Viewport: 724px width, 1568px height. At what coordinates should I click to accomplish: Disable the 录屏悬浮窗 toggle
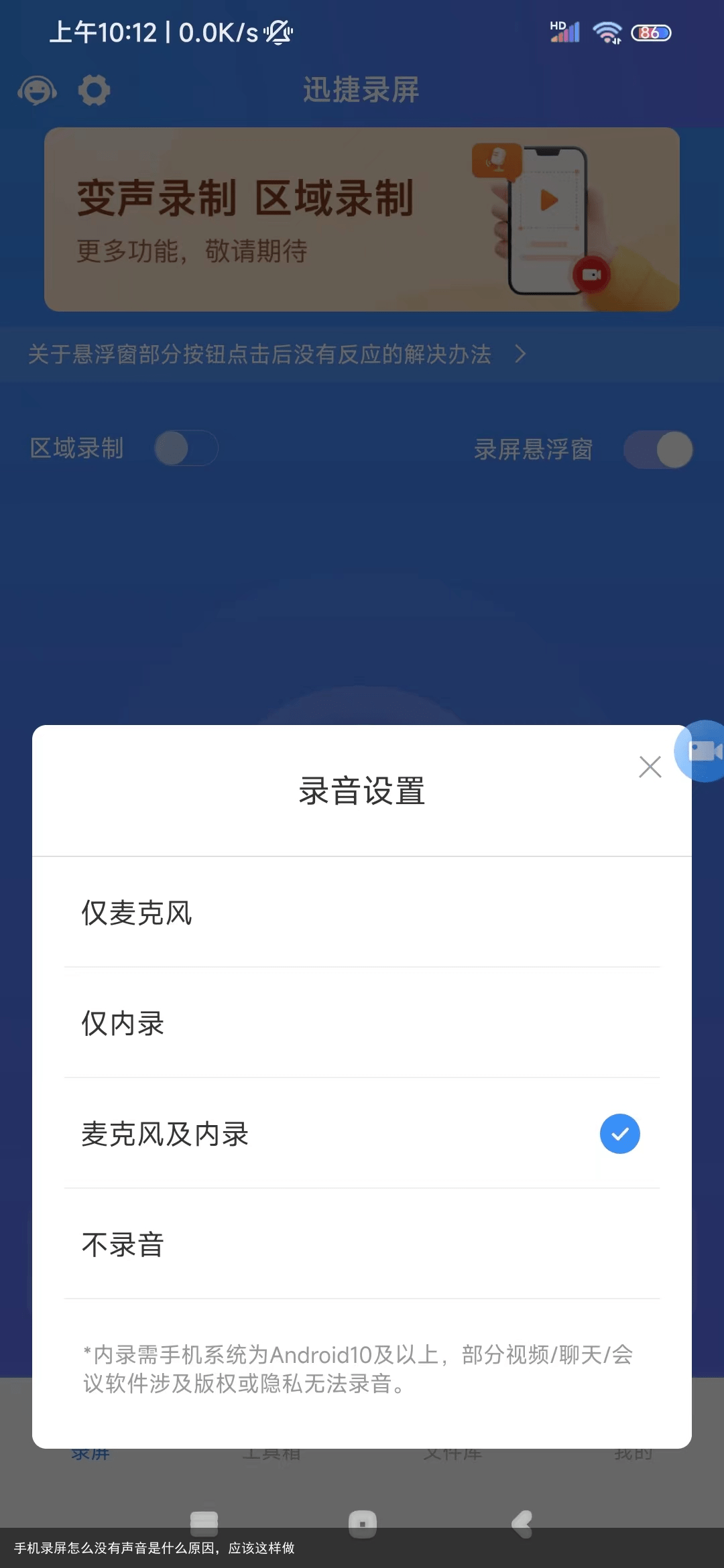pos(658,449)
